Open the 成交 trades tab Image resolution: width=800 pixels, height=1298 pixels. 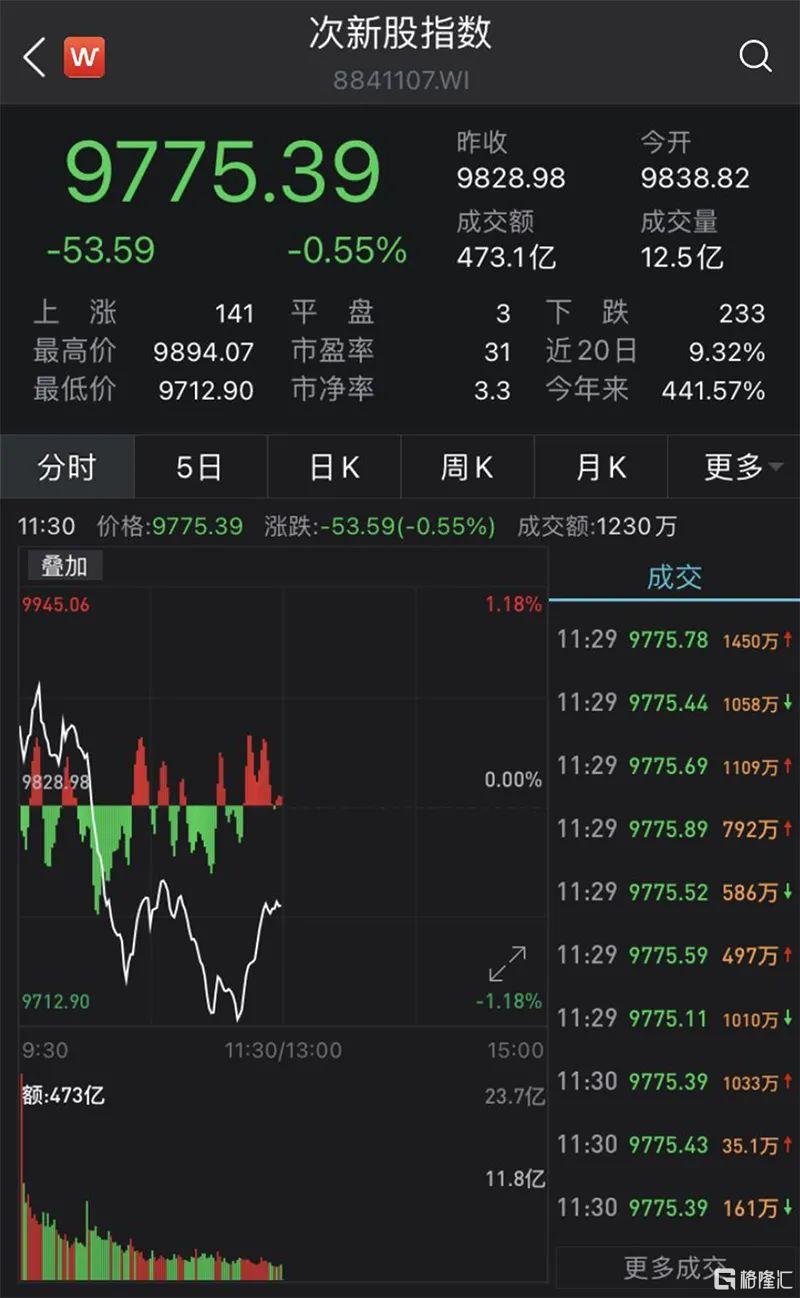[674, 577]
